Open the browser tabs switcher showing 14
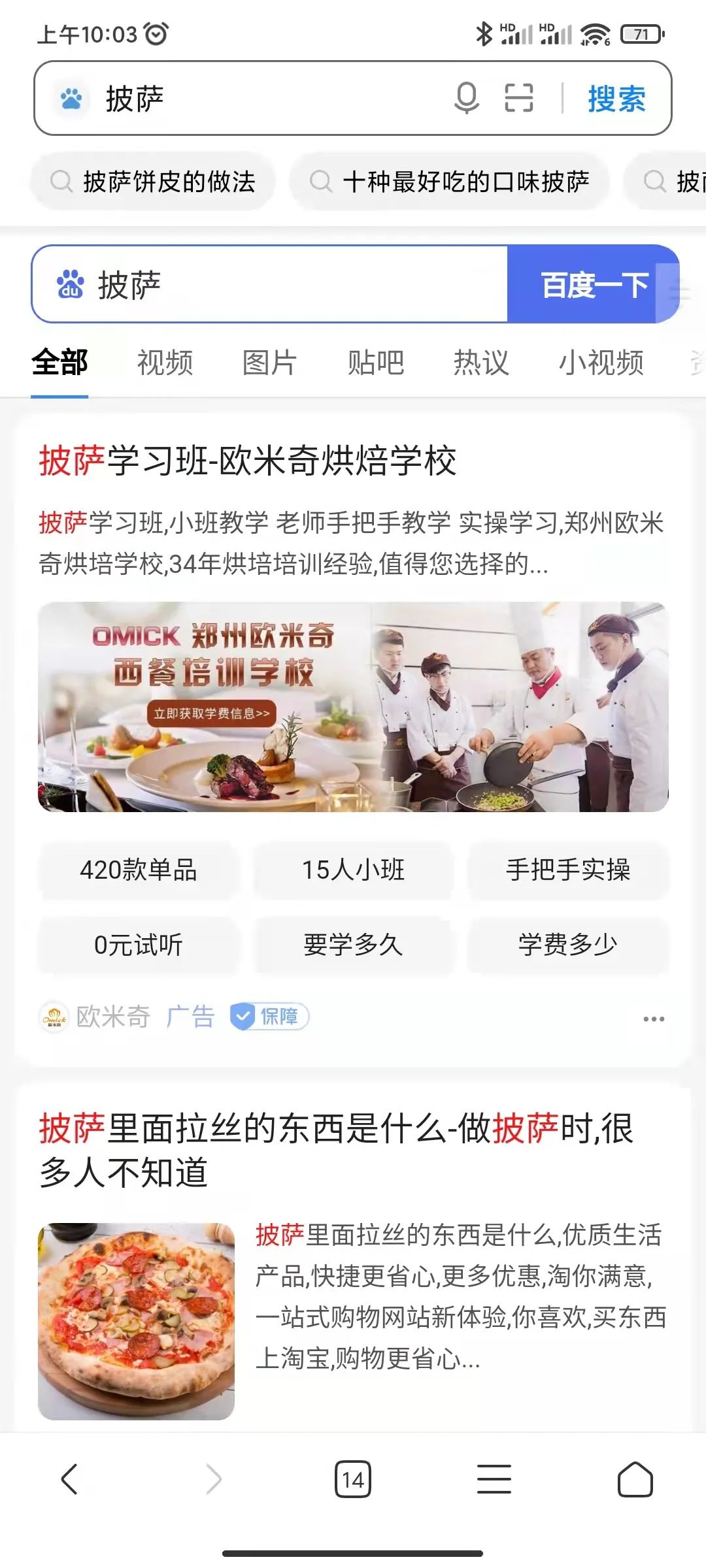This screenshot has width=706, height=1568. pos(352,1479)
